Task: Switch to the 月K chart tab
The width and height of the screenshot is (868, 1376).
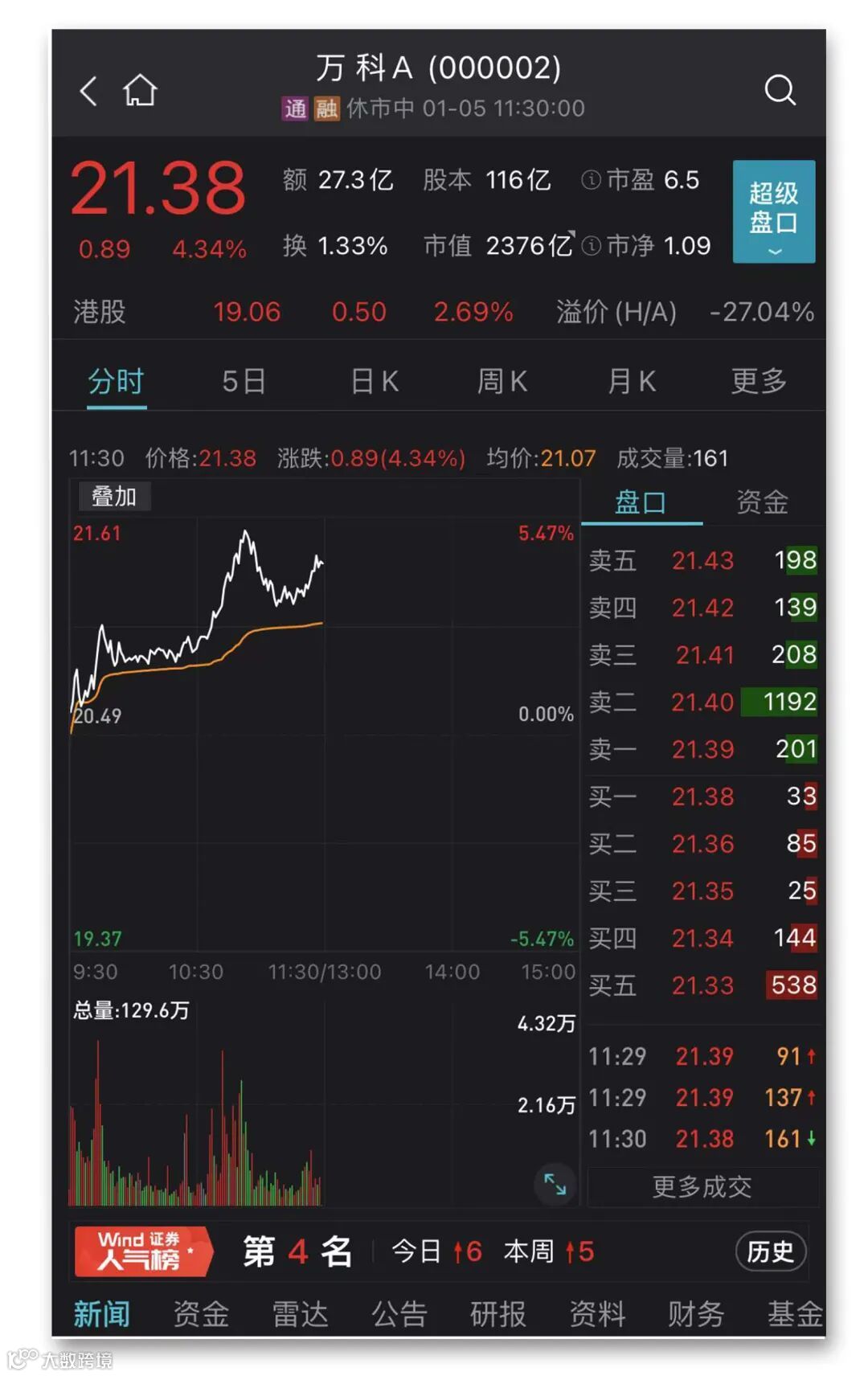Action: point(632,381)
